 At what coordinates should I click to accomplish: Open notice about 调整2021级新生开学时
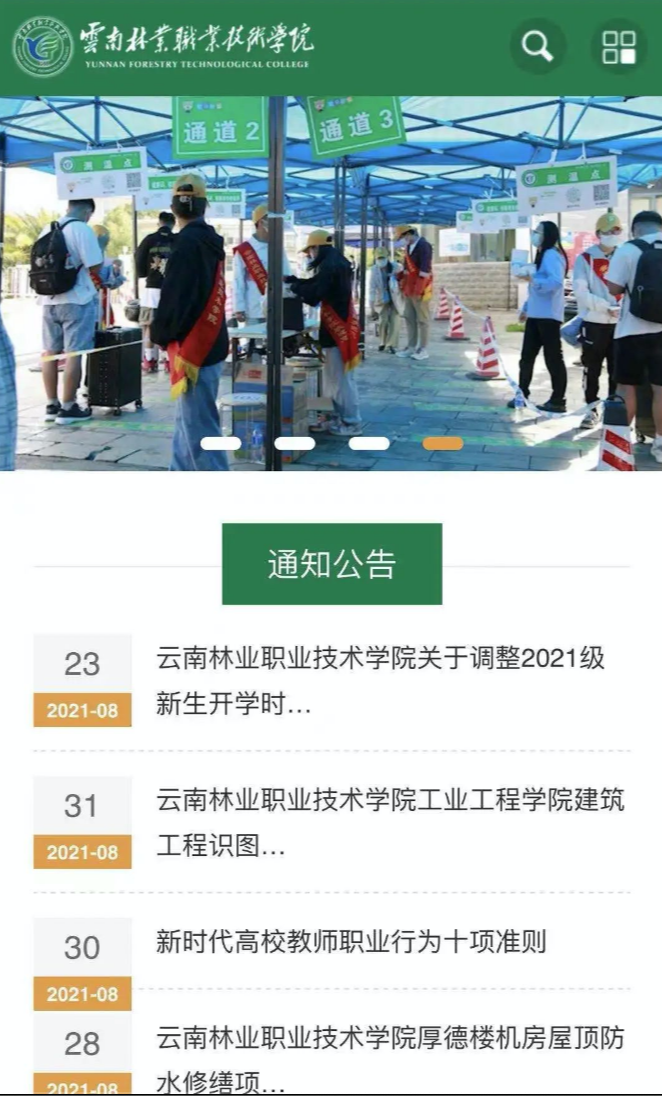(380, 680)
